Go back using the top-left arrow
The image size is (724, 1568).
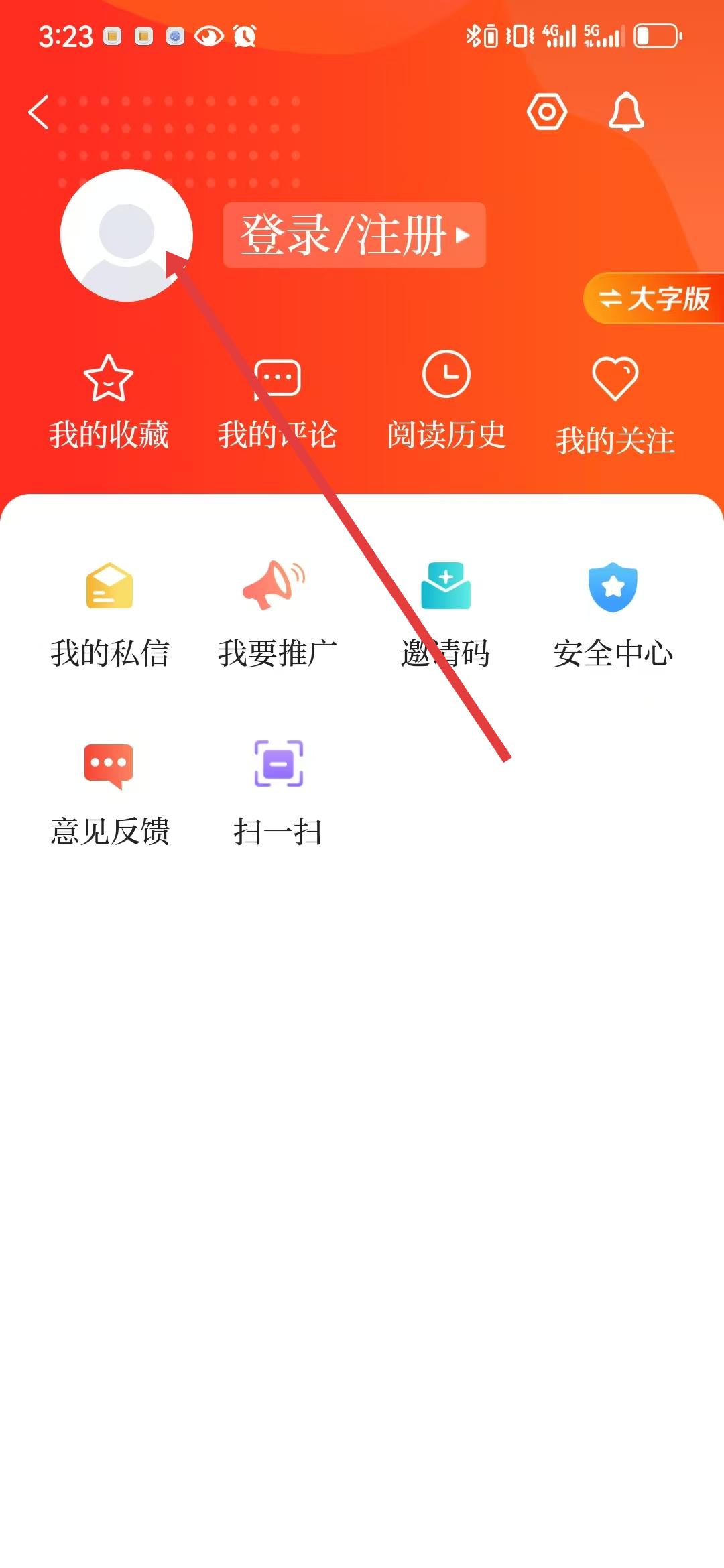point(39,112)
